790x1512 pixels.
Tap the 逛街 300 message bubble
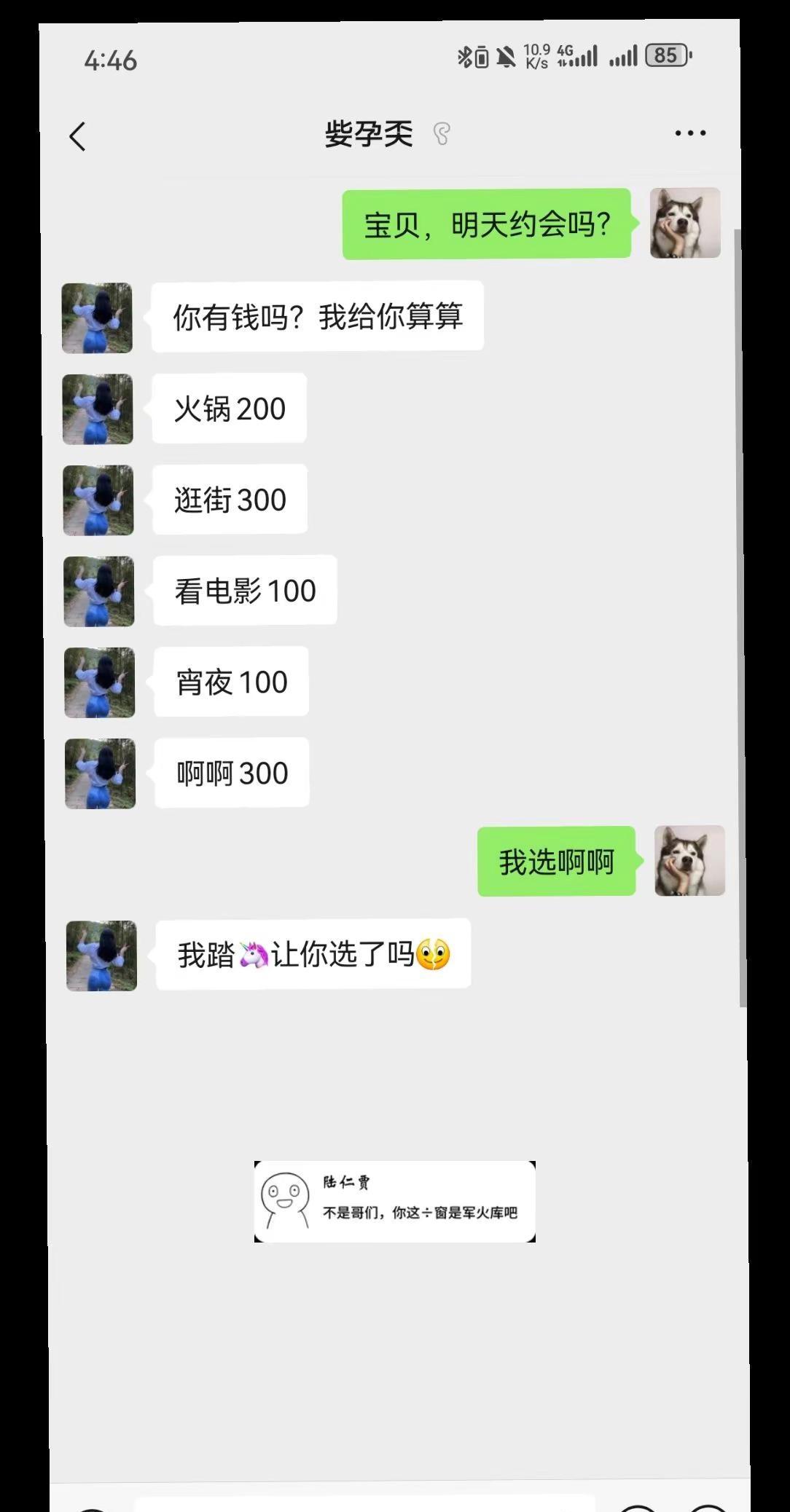[x=230, y=500]
